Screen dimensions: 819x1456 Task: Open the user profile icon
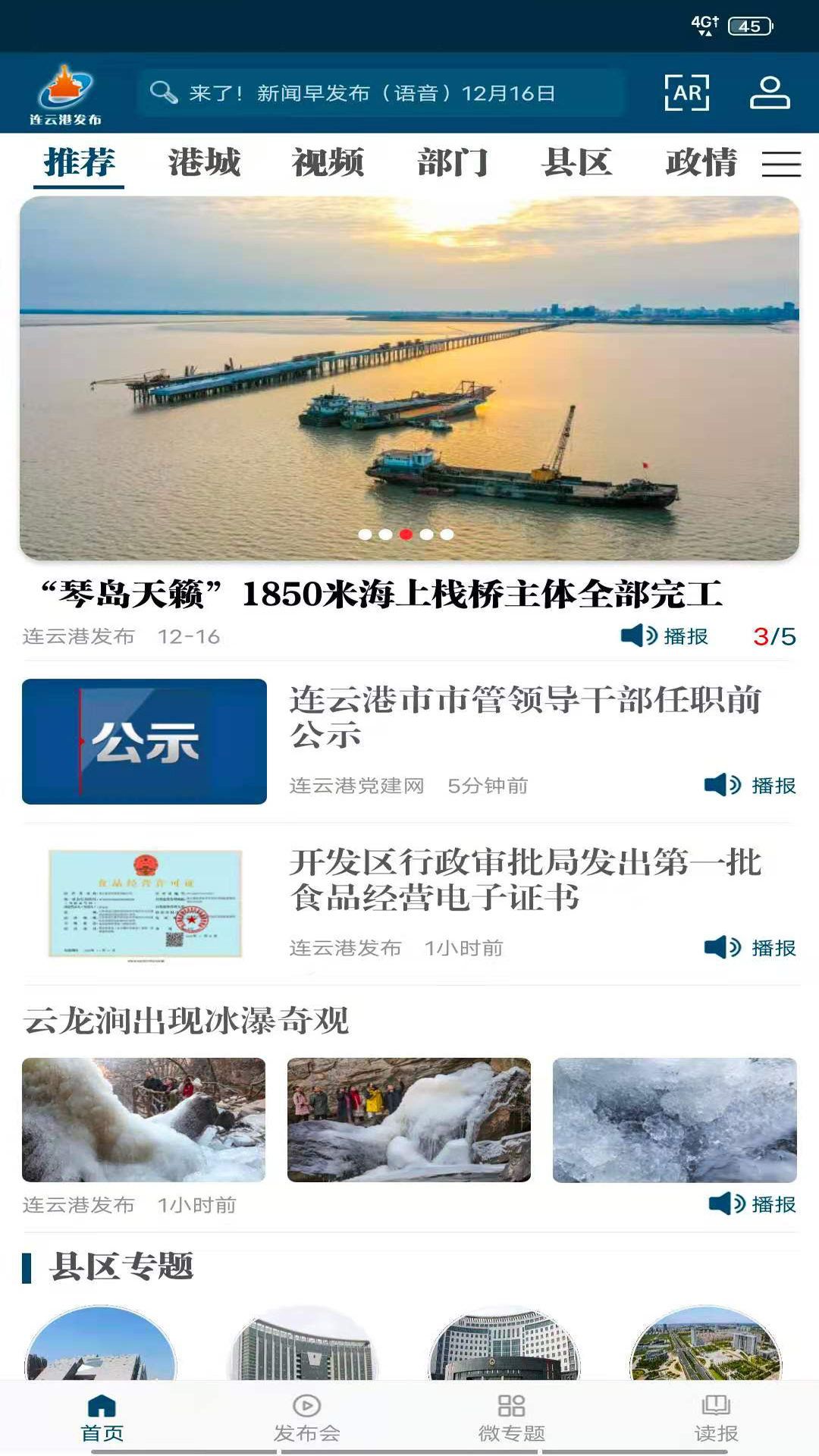[770, 93]
